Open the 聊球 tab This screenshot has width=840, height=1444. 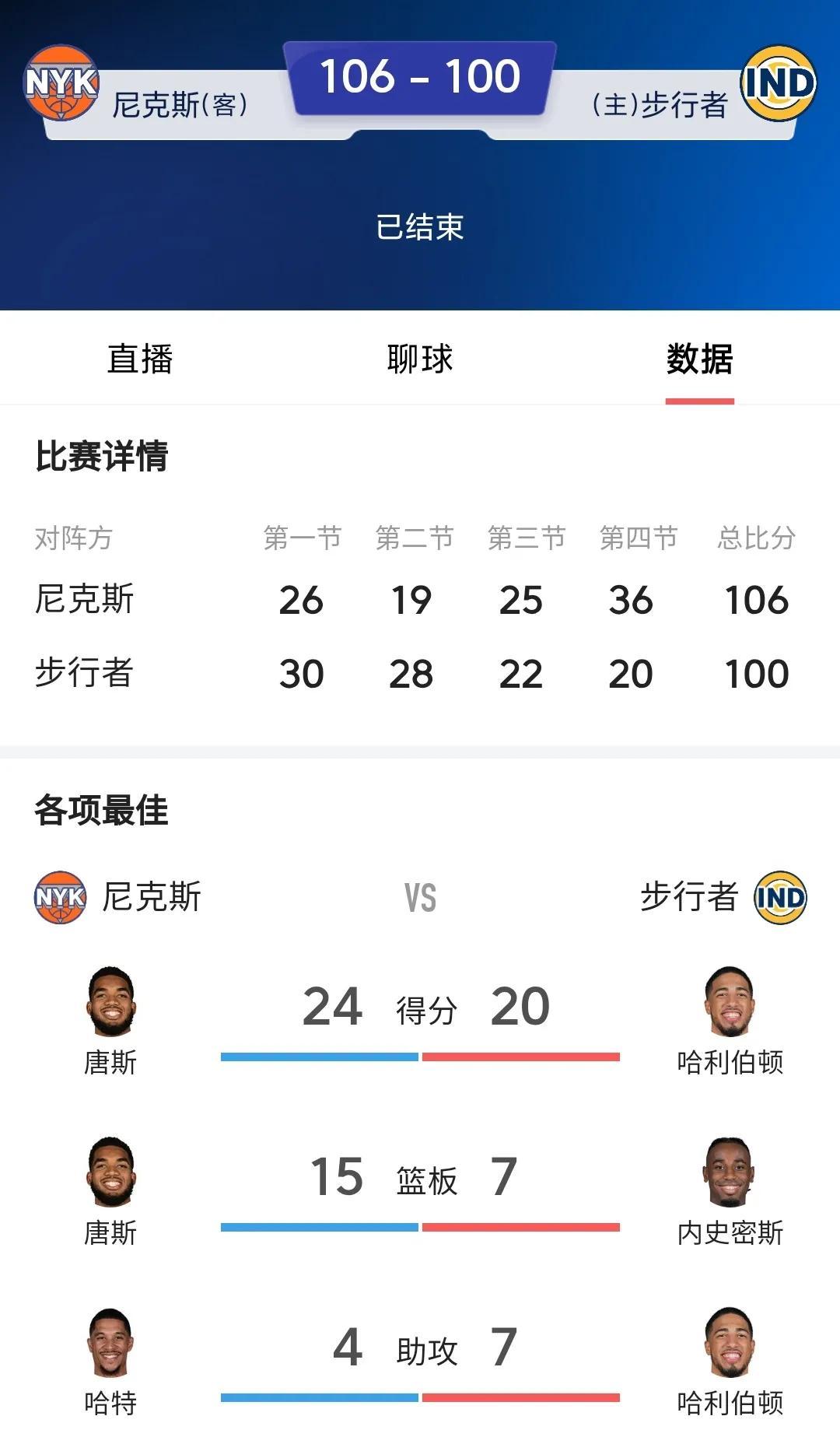(418, 358)
